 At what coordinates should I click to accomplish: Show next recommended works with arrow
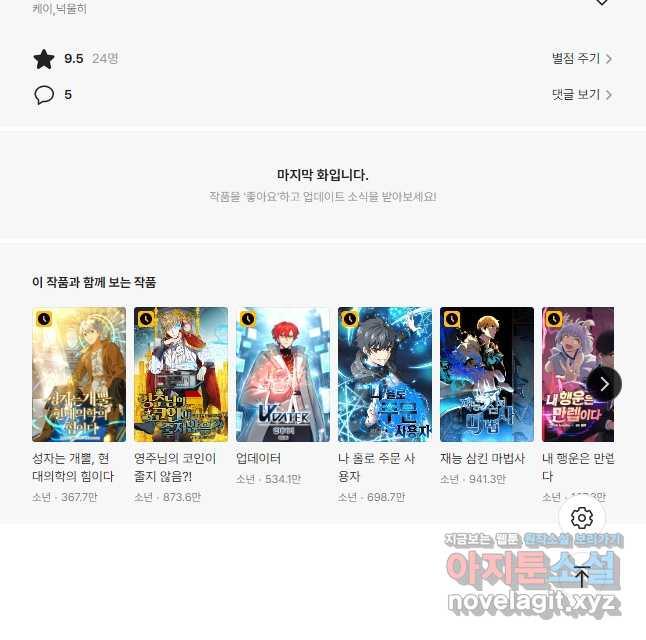pyautogui.click(x=604, y=384)
